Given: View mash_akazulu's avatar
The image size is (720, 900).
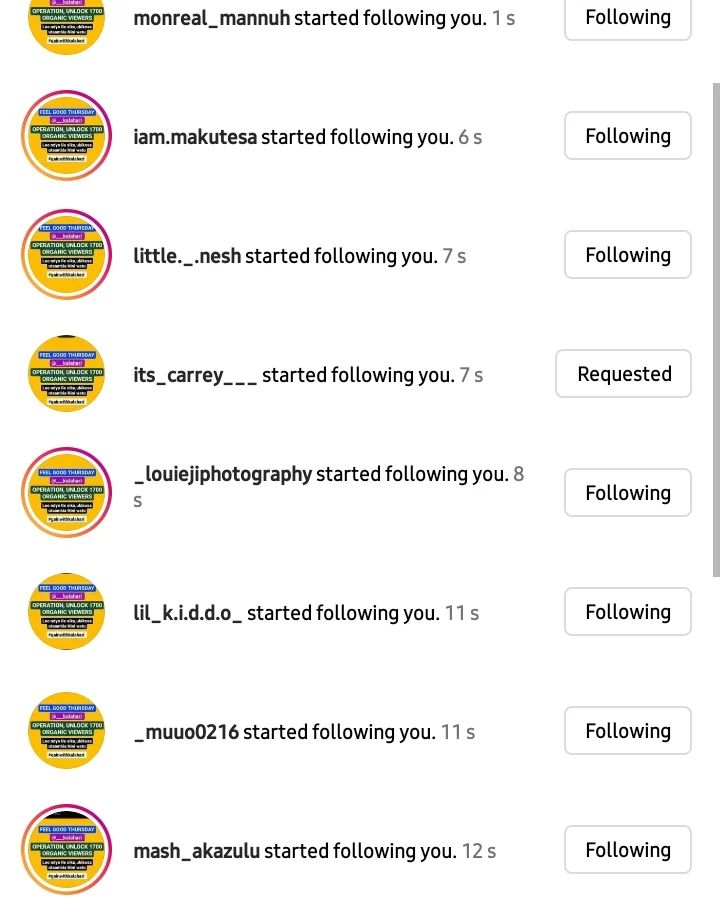Looking at the screenshot, I should [x=66, y=850].
